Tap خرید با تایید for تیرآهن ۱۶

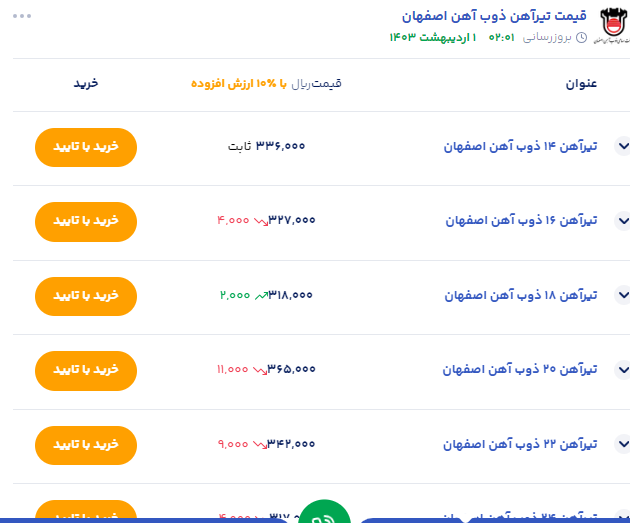pyautogui.click(x=85, y=221)
